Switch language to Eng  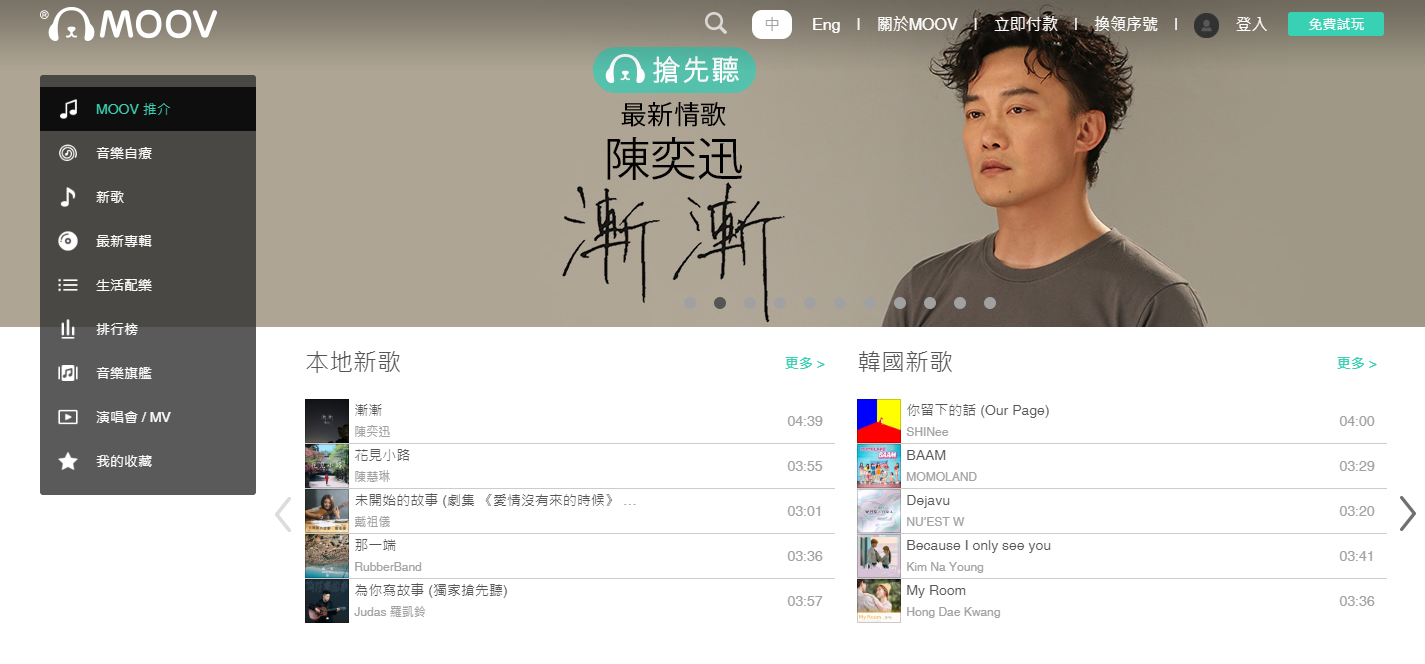(x=826, y=24)
